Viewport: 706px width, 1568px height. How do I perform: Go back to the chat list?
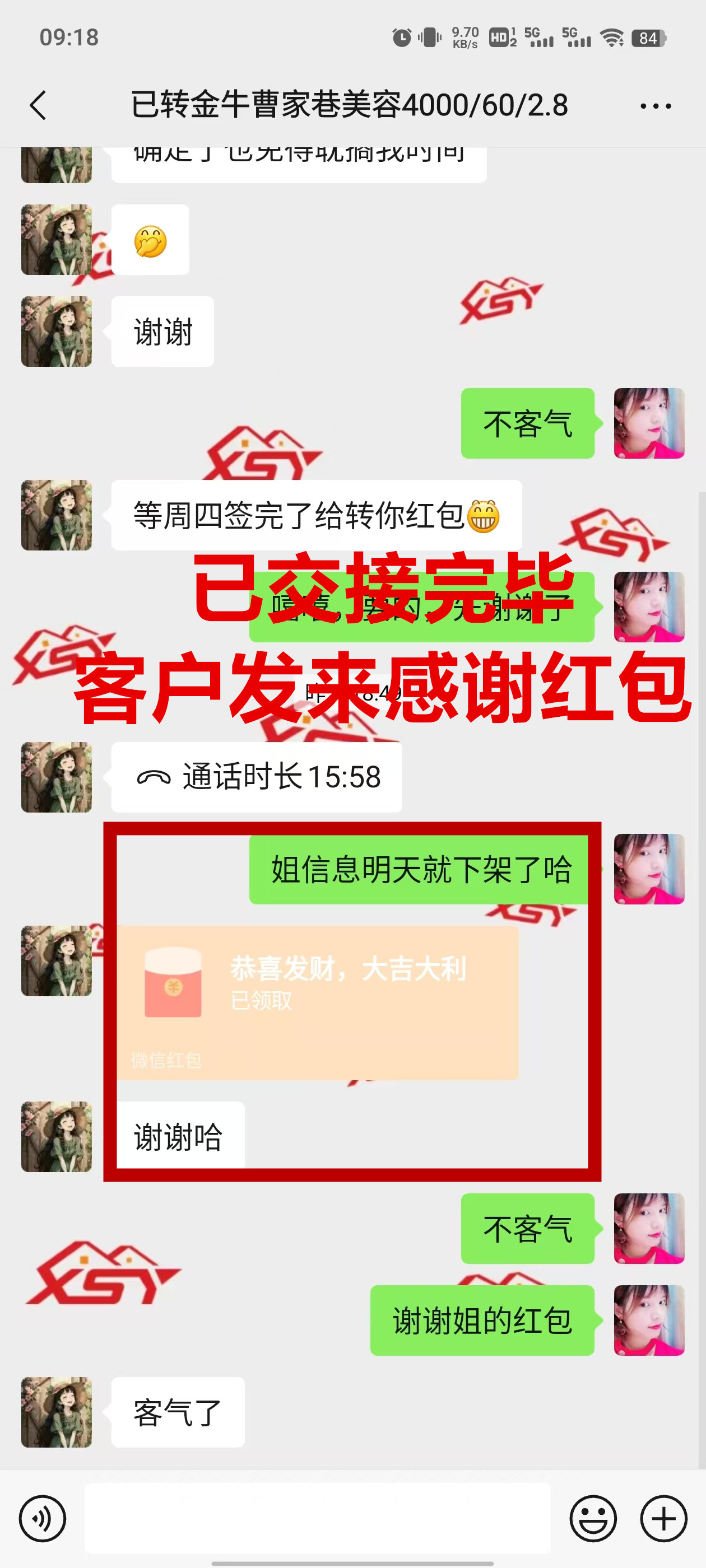pyautogui.click(x=38, y=105)
